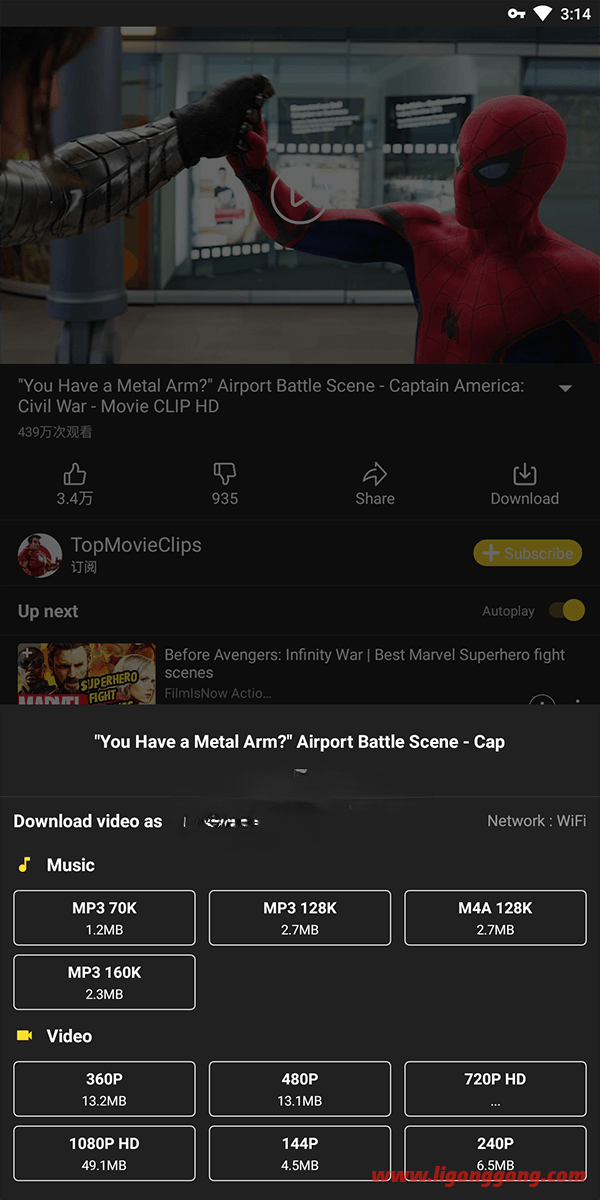Viewport: 600px width, 1200px height.
Task: Expand the video description arrow
Action: pyautogui.click(x=565, y=388)
